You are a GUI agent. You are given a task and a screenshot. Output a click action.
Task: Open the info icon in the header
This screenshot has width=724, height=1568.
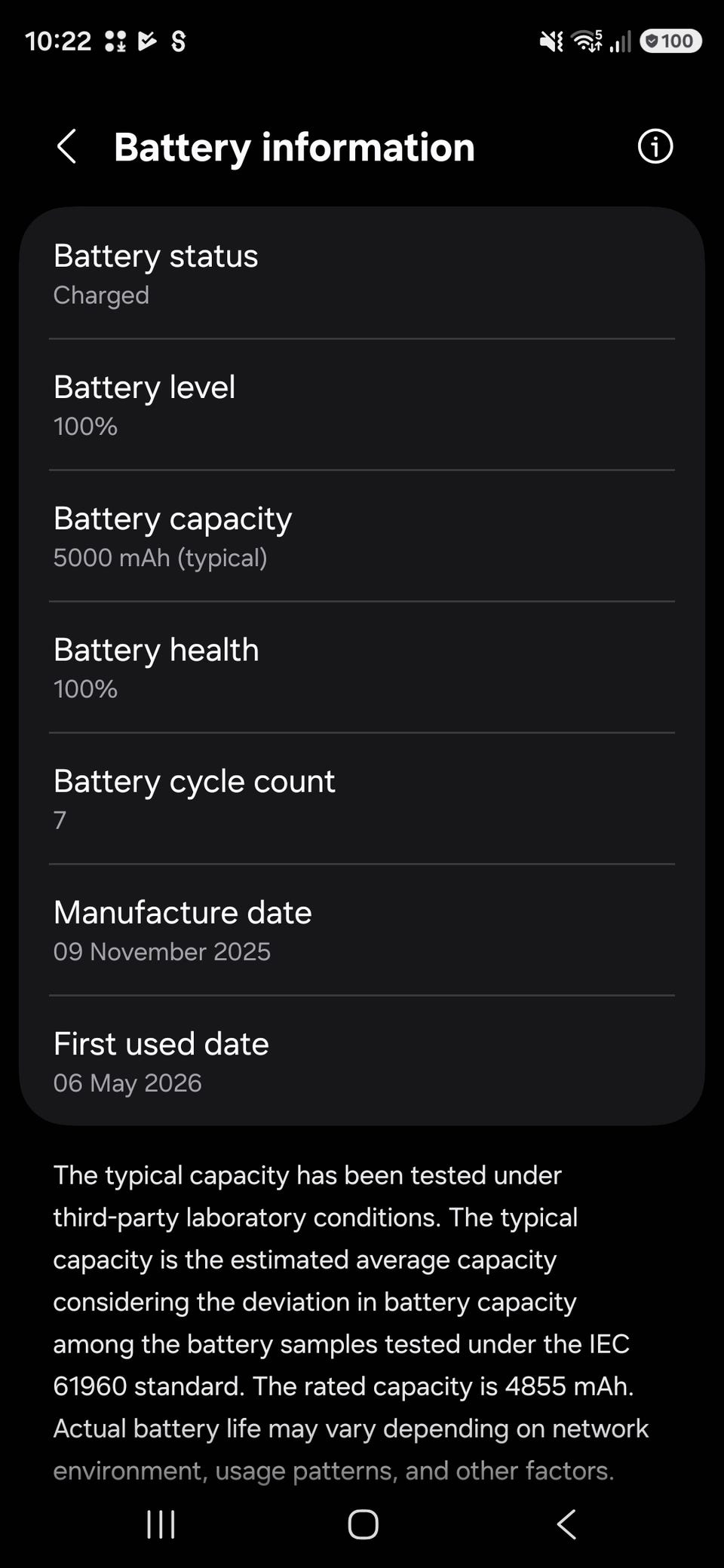click(x=655, y=146)
